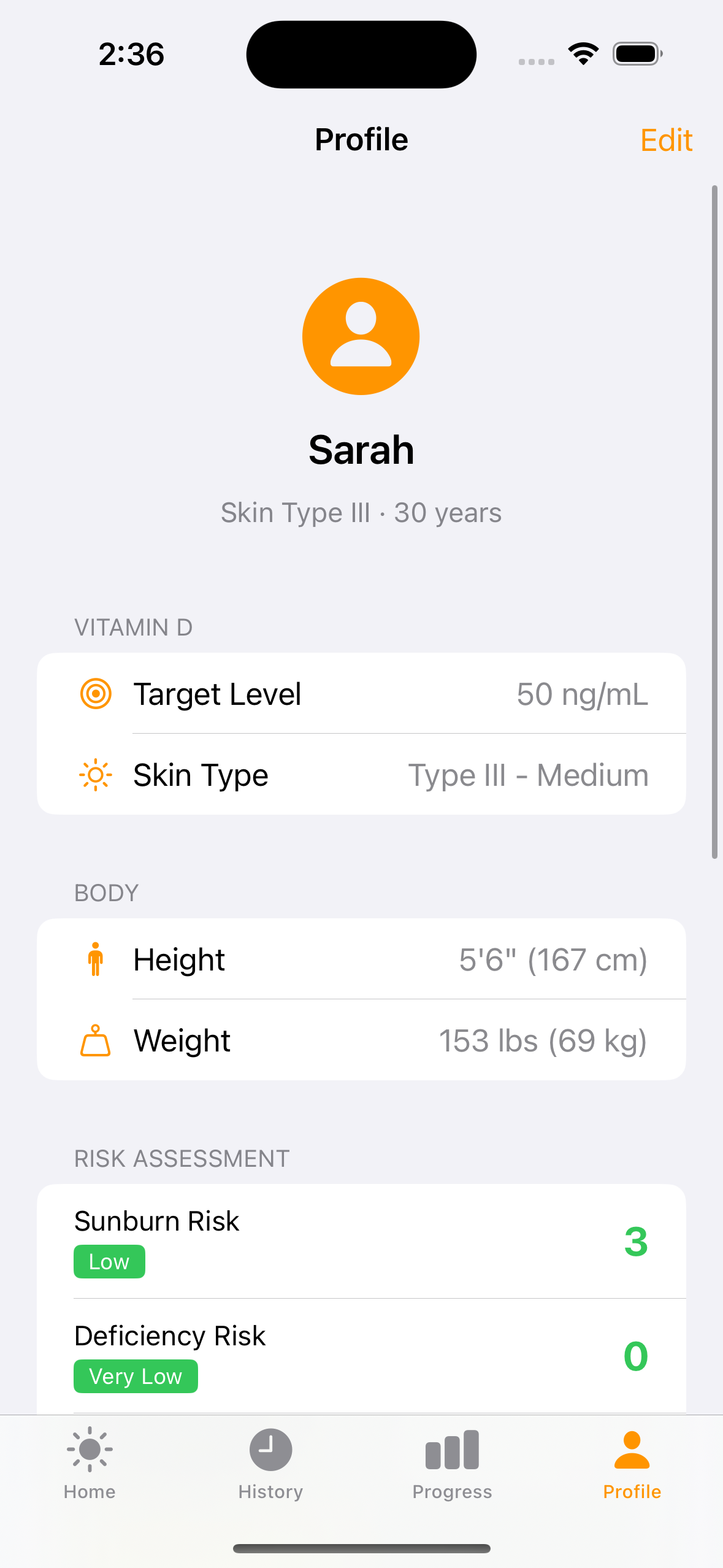
Task: Go to the Progress tab
Action: (x=452, y=1464)
